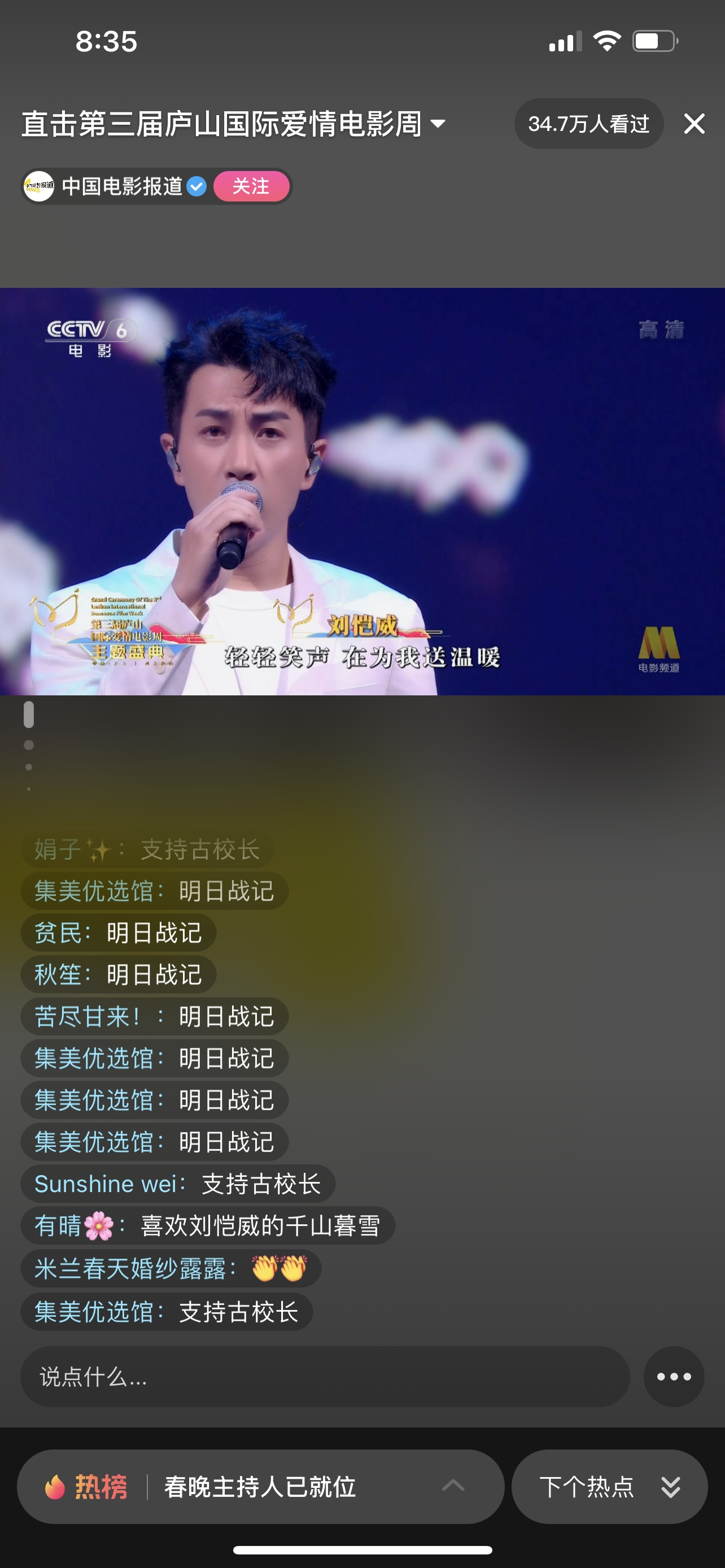Follow 中国电影报道 with 关注 button
The width and height of the screenshot is (725, 1568).
(251, 186)
